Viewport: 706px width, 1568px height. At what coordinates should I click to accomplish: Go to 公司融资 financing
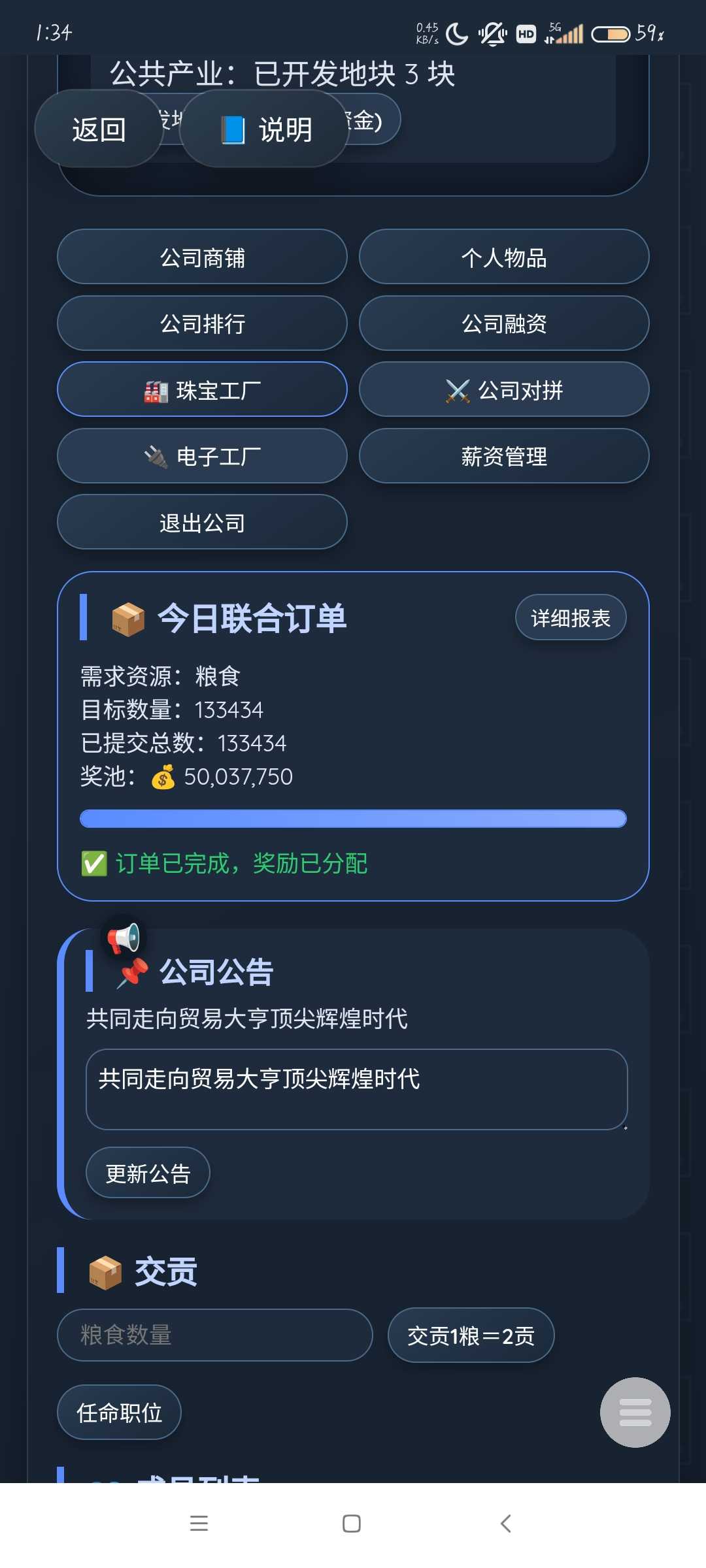(504, 323)
